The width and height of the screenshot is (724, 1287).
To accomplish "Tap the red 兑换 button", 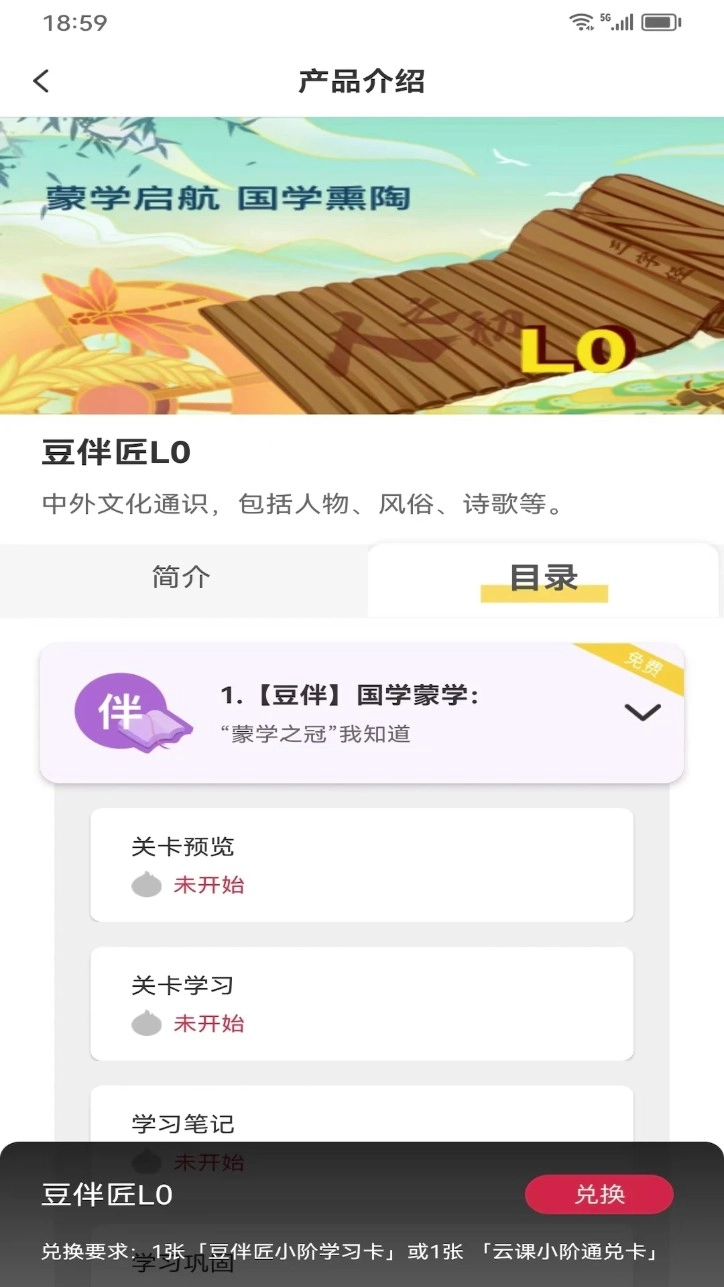I will pyautogui.click(x=599, y=1194).
